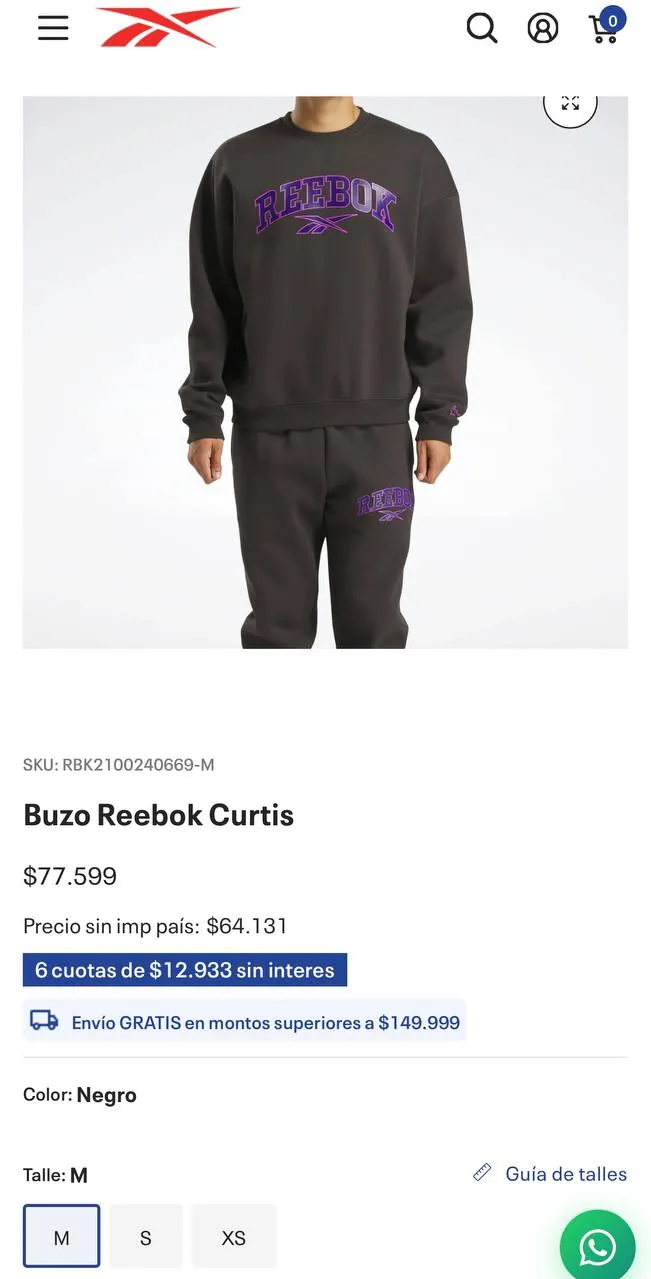Go to the Reebok home logo
The width and height of the screenshot is (651, 1279).
pyautogui.click(x=168, y=27)
